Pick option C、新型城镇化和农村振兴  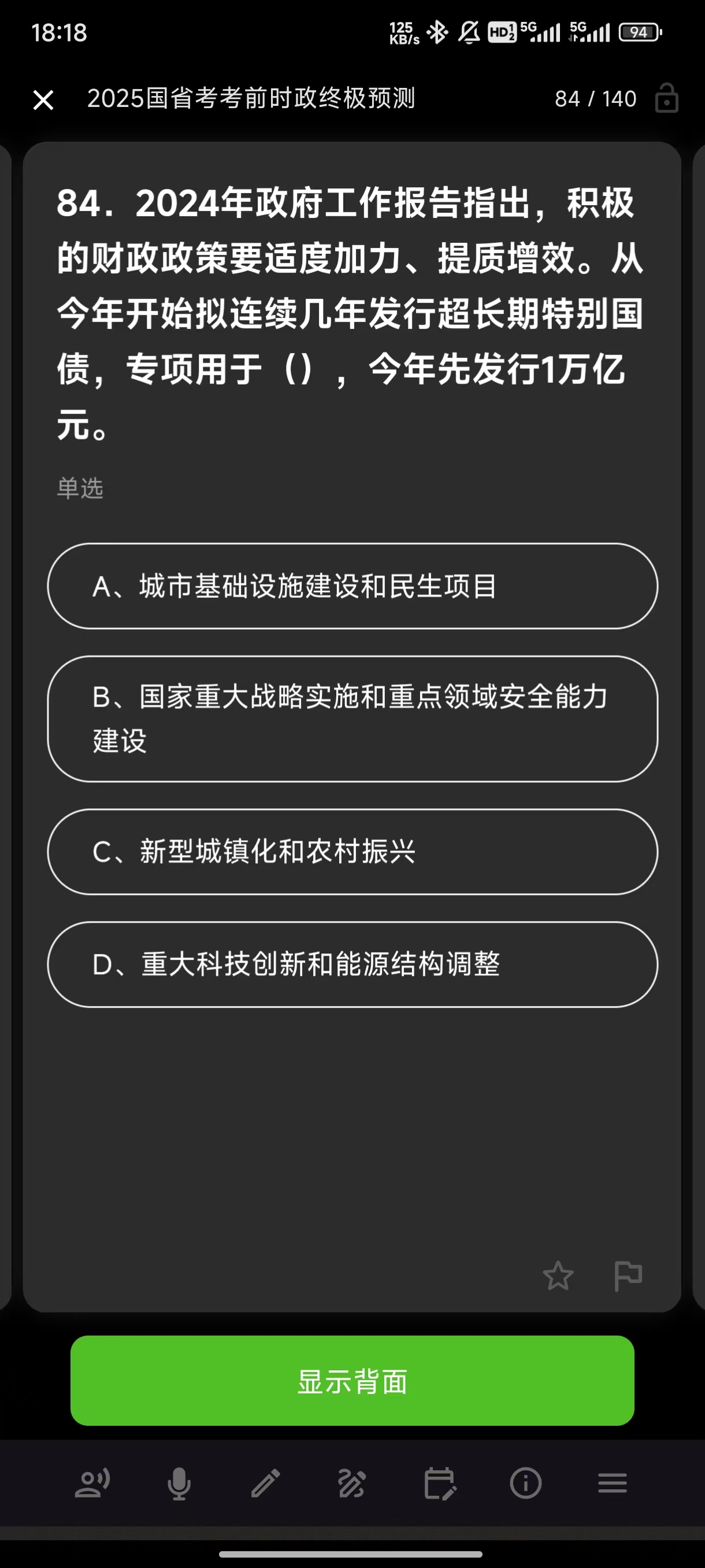coord(352,851)
